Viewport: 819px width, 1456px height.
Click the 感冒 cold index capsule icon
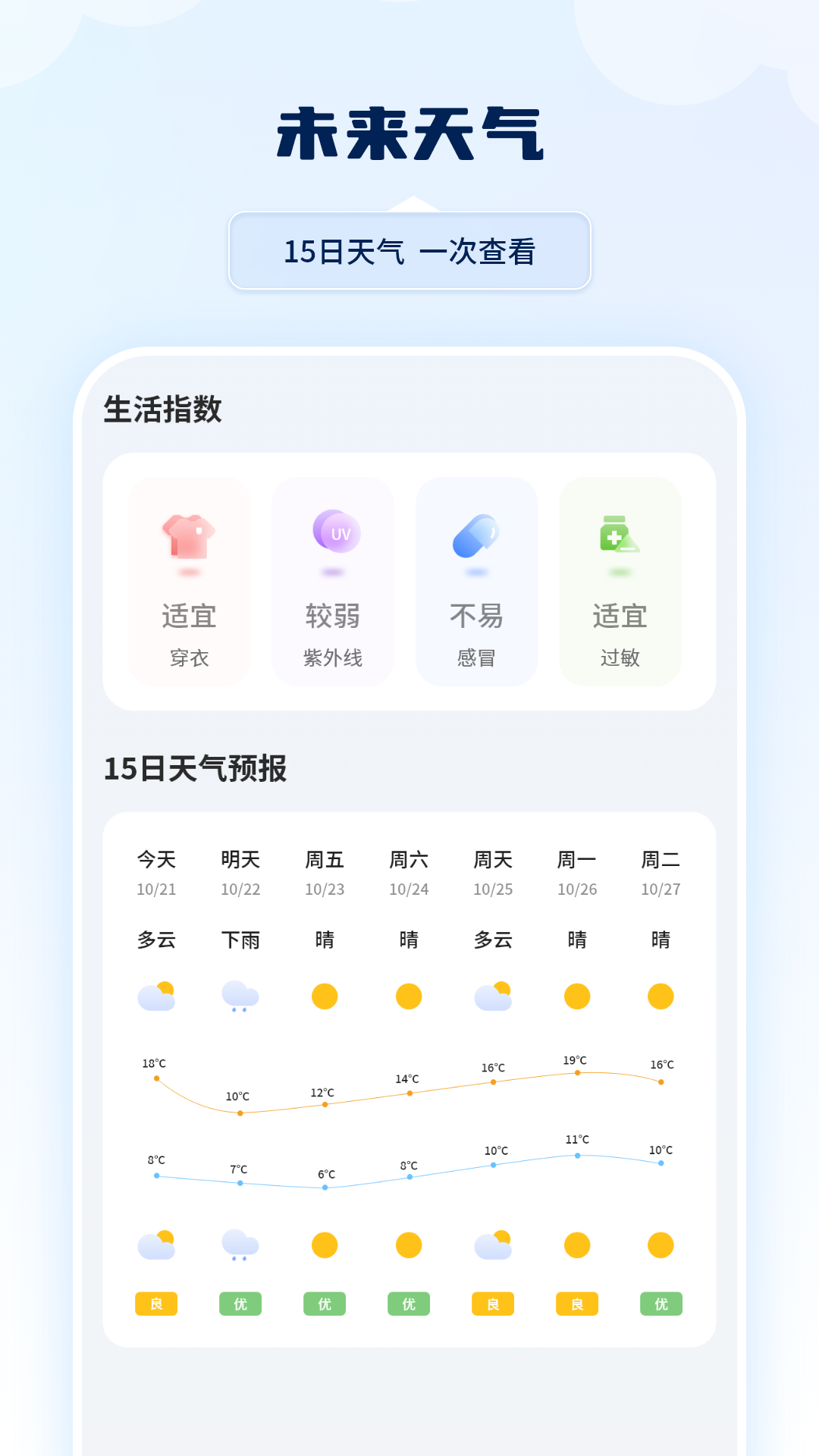tap(476, 537)
